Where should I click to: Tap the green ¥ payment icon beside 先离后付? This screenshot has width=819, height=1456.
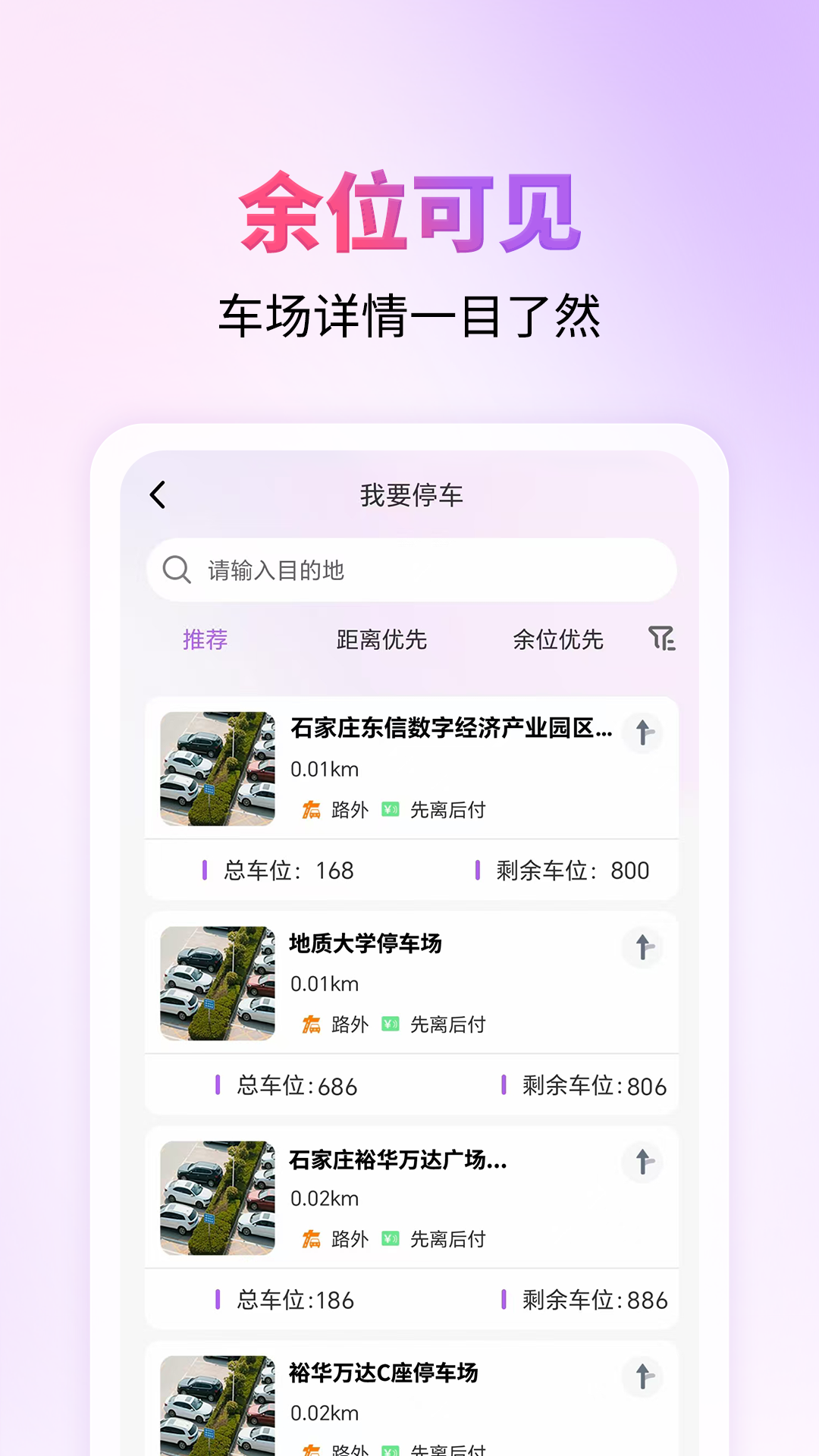click(x=390, y=809)
